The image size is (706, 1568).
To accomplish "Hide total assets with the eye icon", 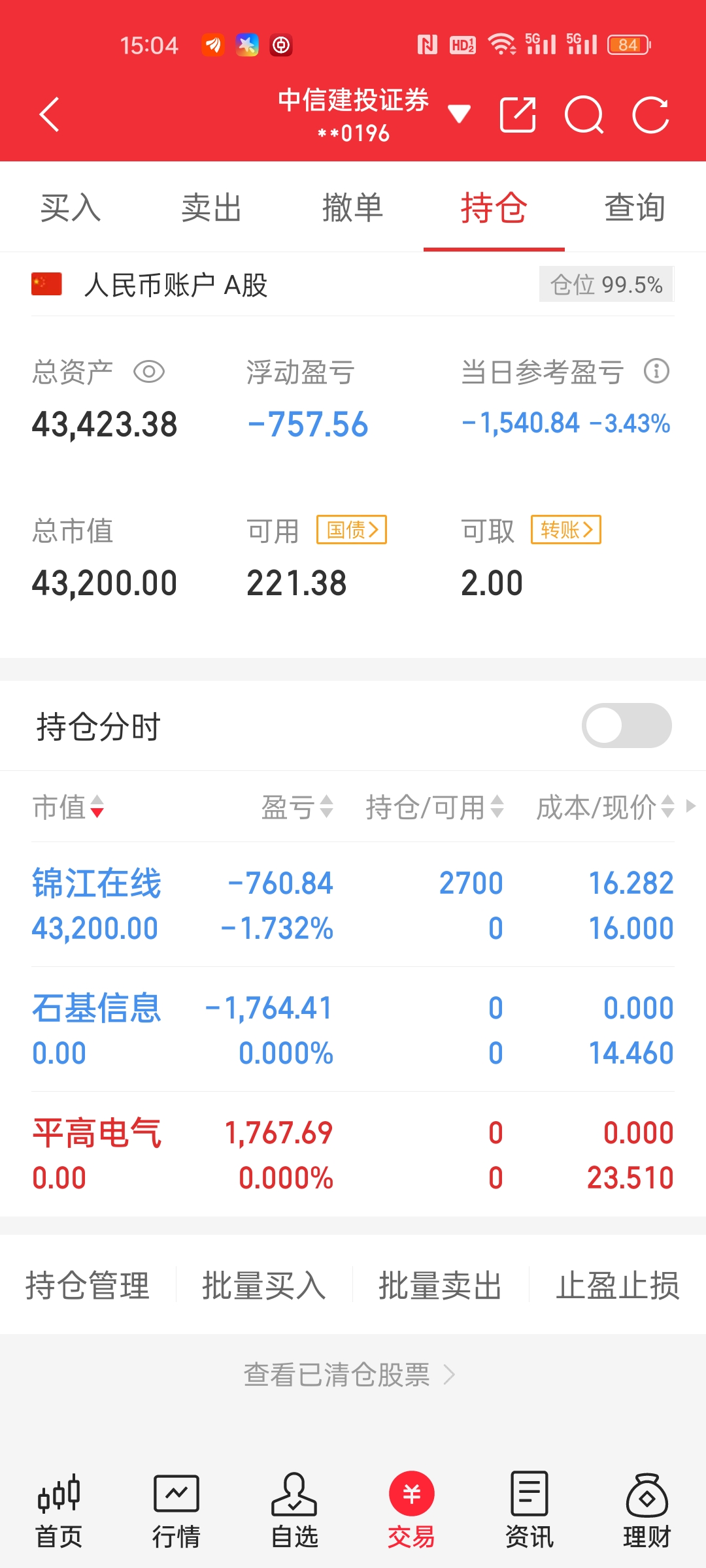I will 149,372.
